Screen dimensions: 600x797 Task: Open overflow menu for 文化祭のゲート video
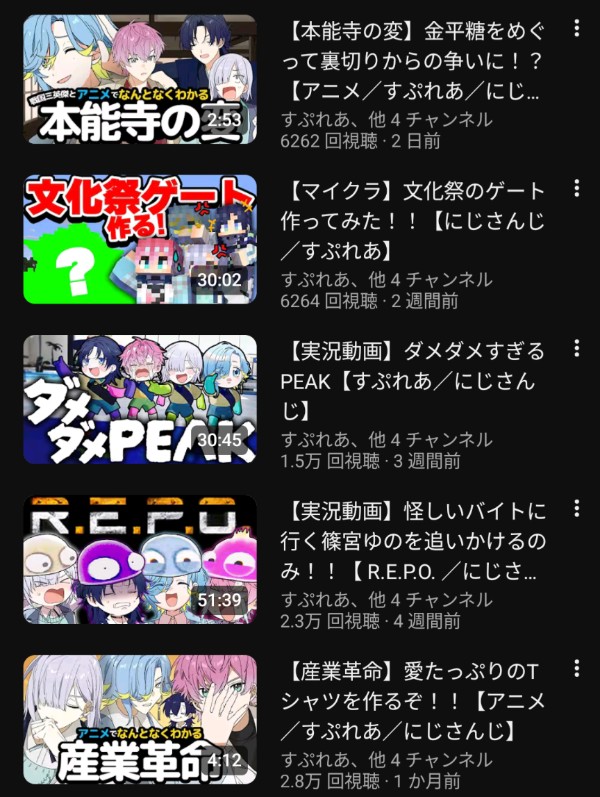click(x=577, y=189)
